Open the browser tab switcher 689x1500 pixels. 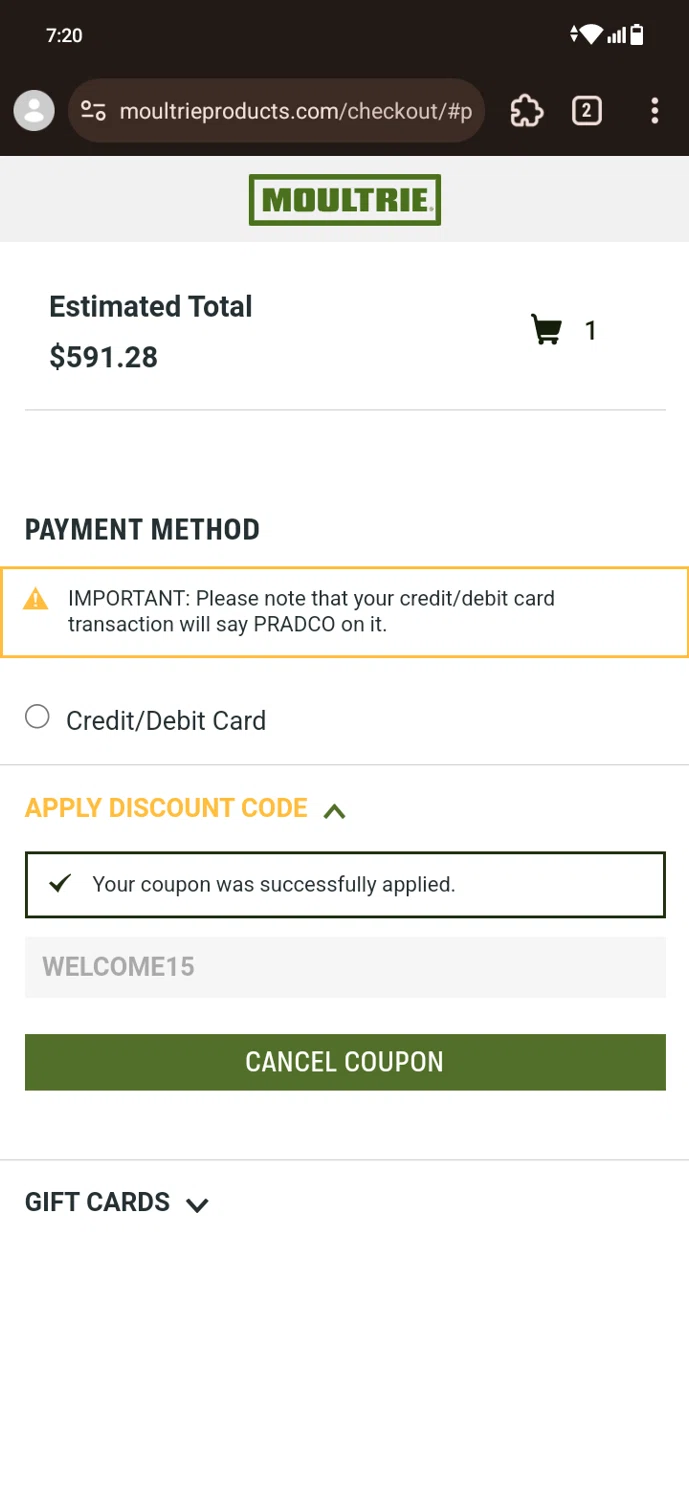(x=587, y=111)
